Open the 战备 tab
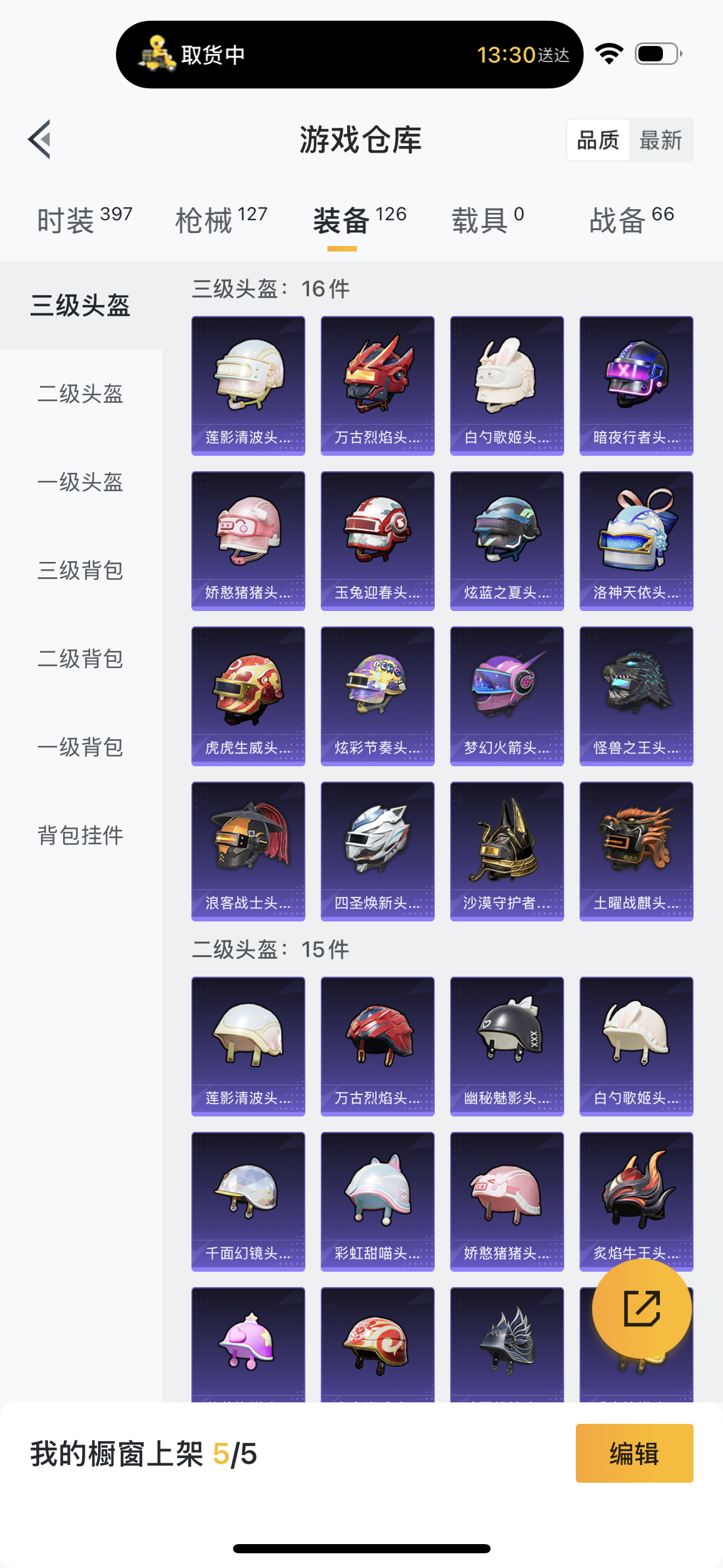 click(632, 220)
